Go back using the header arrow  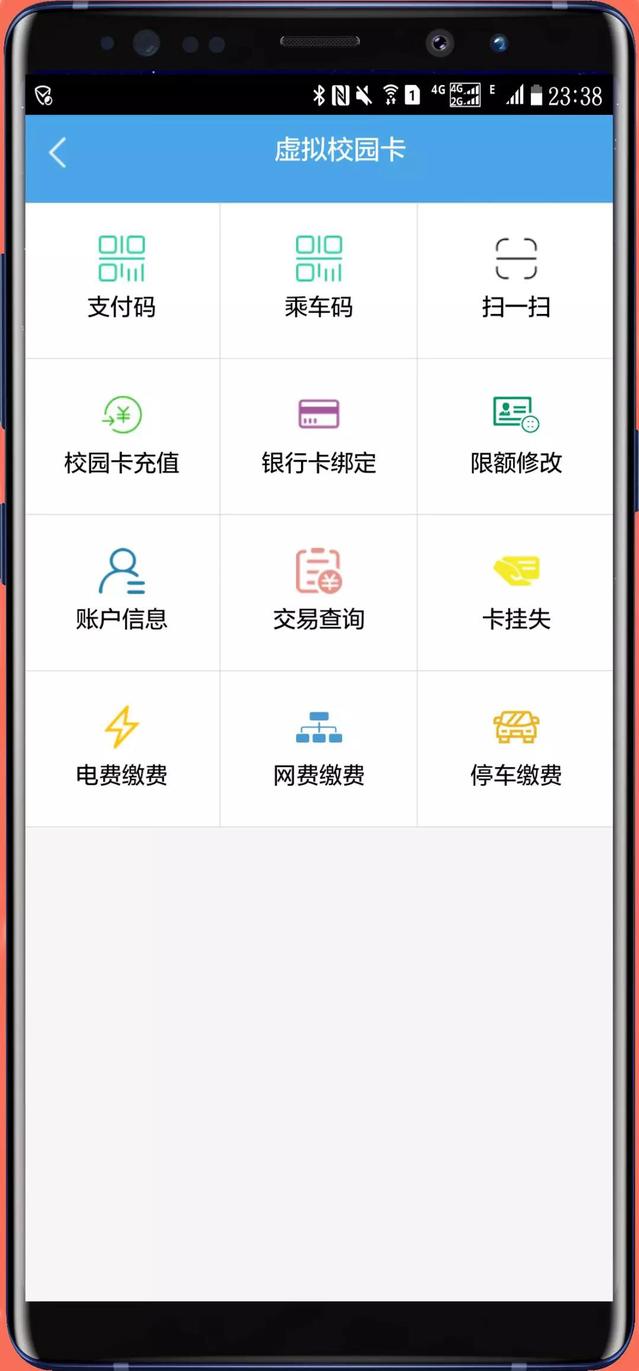pyautogui.click(x=58, y=152)
